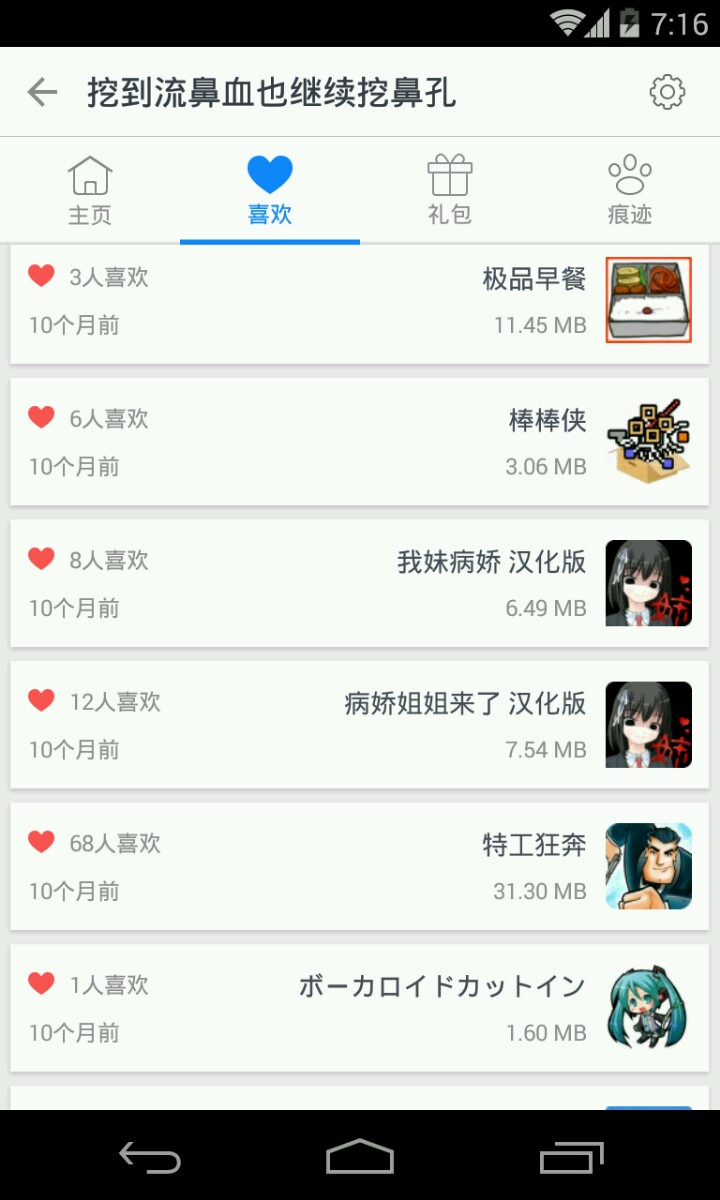Tap the heart icon on 棒棒侠
Viewport: 720px width, 1200px height.
tap(41, 417)
